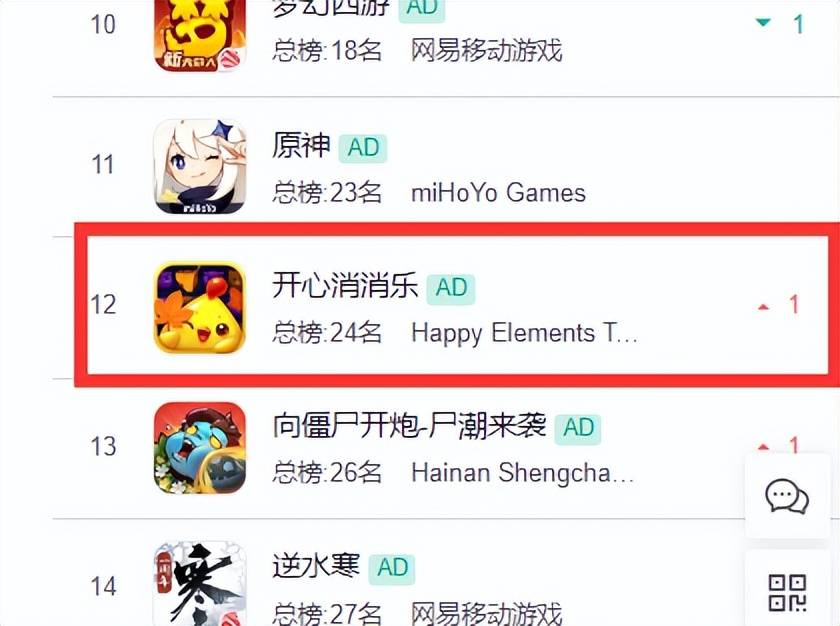The image size is (840, 626).
Task: Open the 原神 app ranking row
Action: (x=301, y=146)
